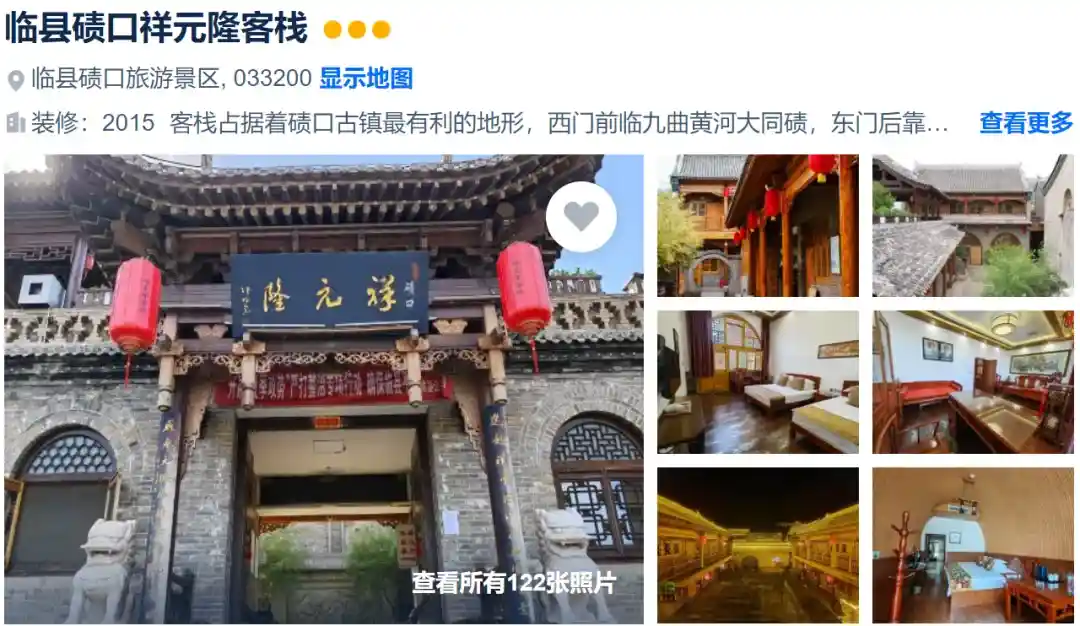Open the red lantern corridor photo
This screenshot has width=1080, height=626.
click(757, 225)
